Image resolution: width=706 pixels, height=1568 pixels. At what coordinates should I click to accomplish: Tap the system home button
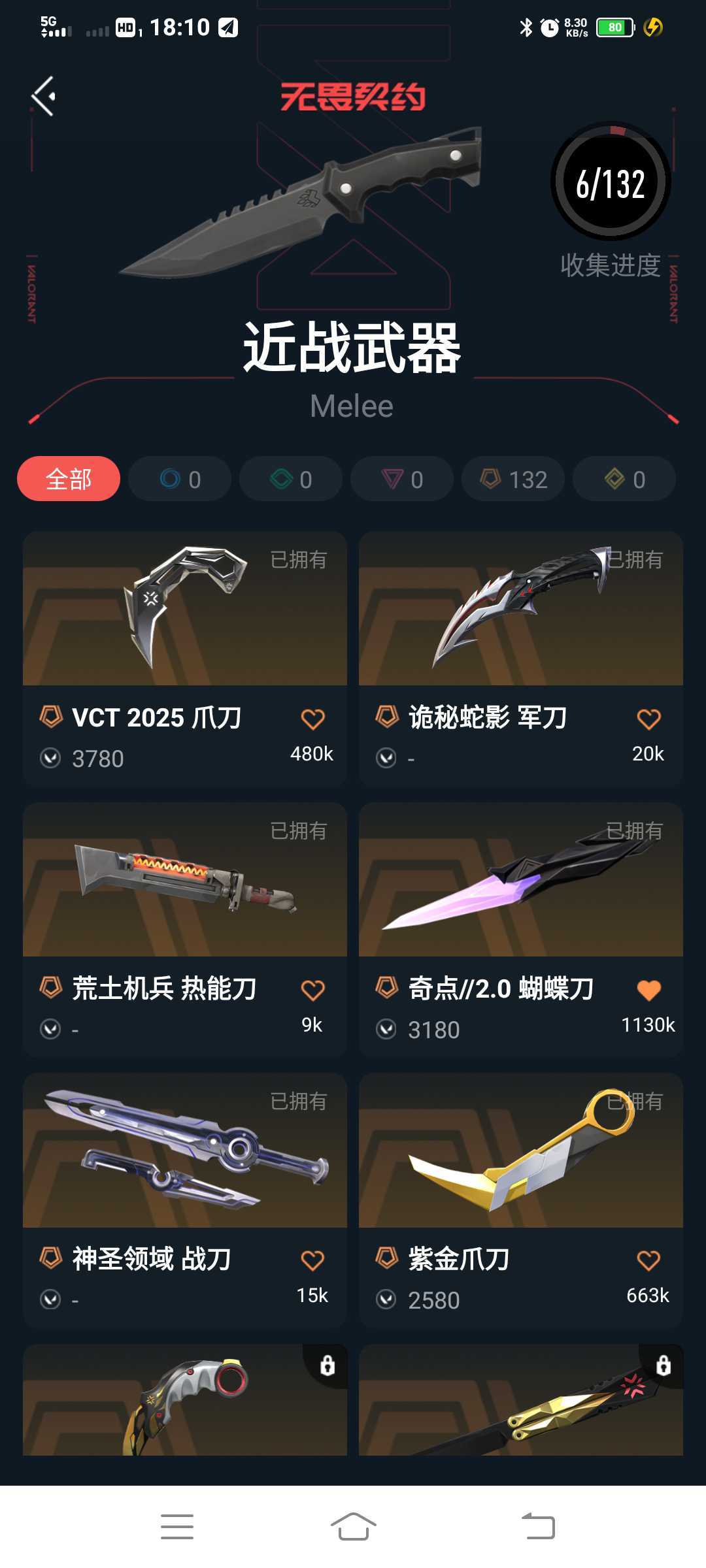353,1527
